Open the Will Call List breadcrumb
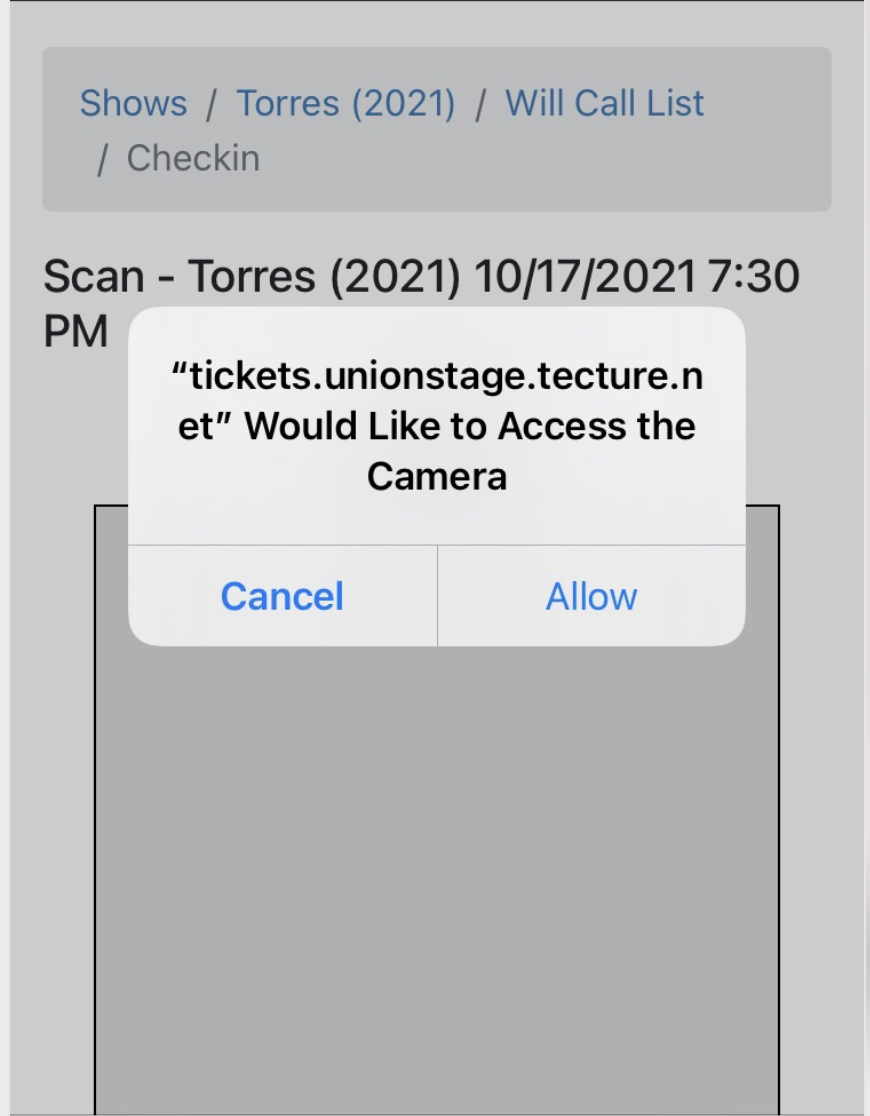Screen dimensions: 870x1116 (x=604, y=103)
